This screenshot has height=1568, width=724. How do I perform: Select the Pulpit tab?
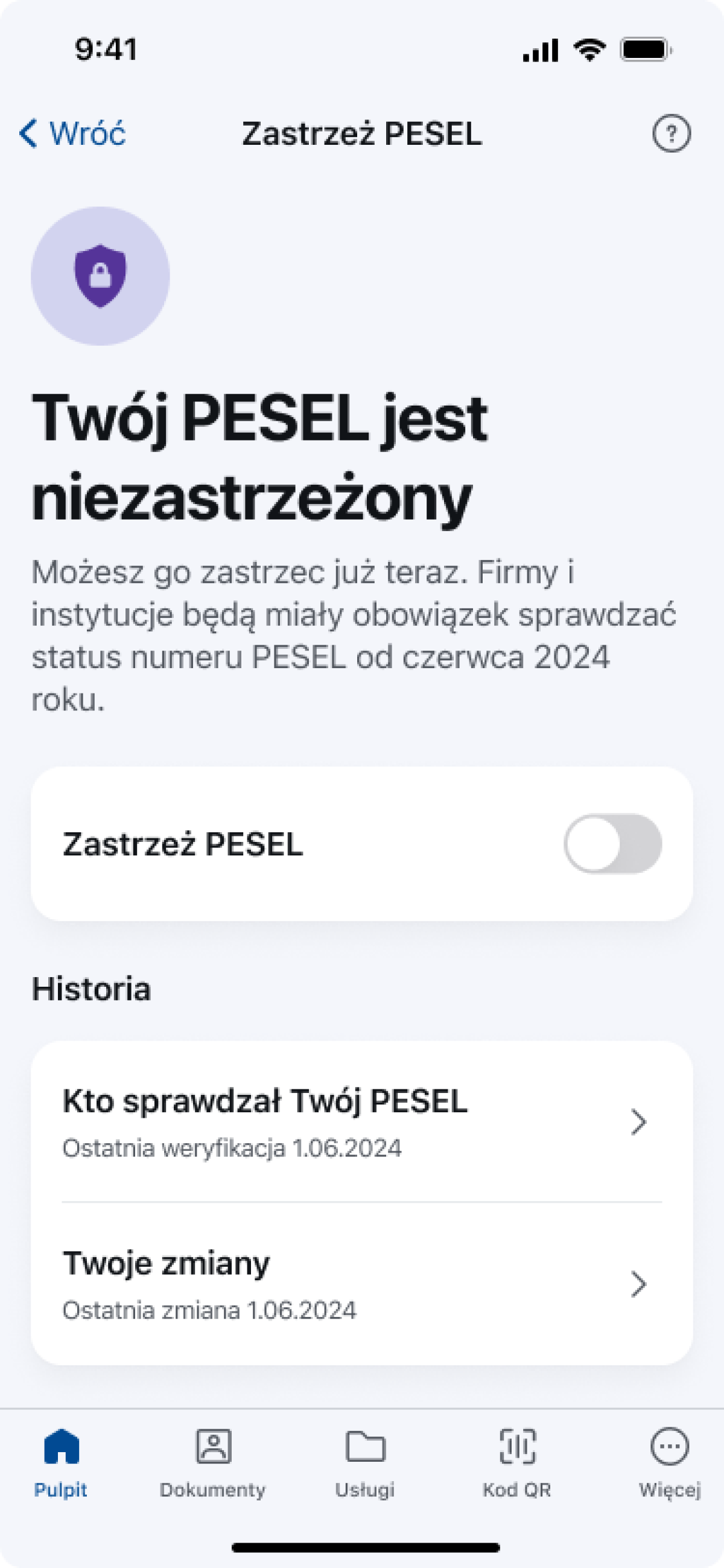click(x=61, y=1462)
